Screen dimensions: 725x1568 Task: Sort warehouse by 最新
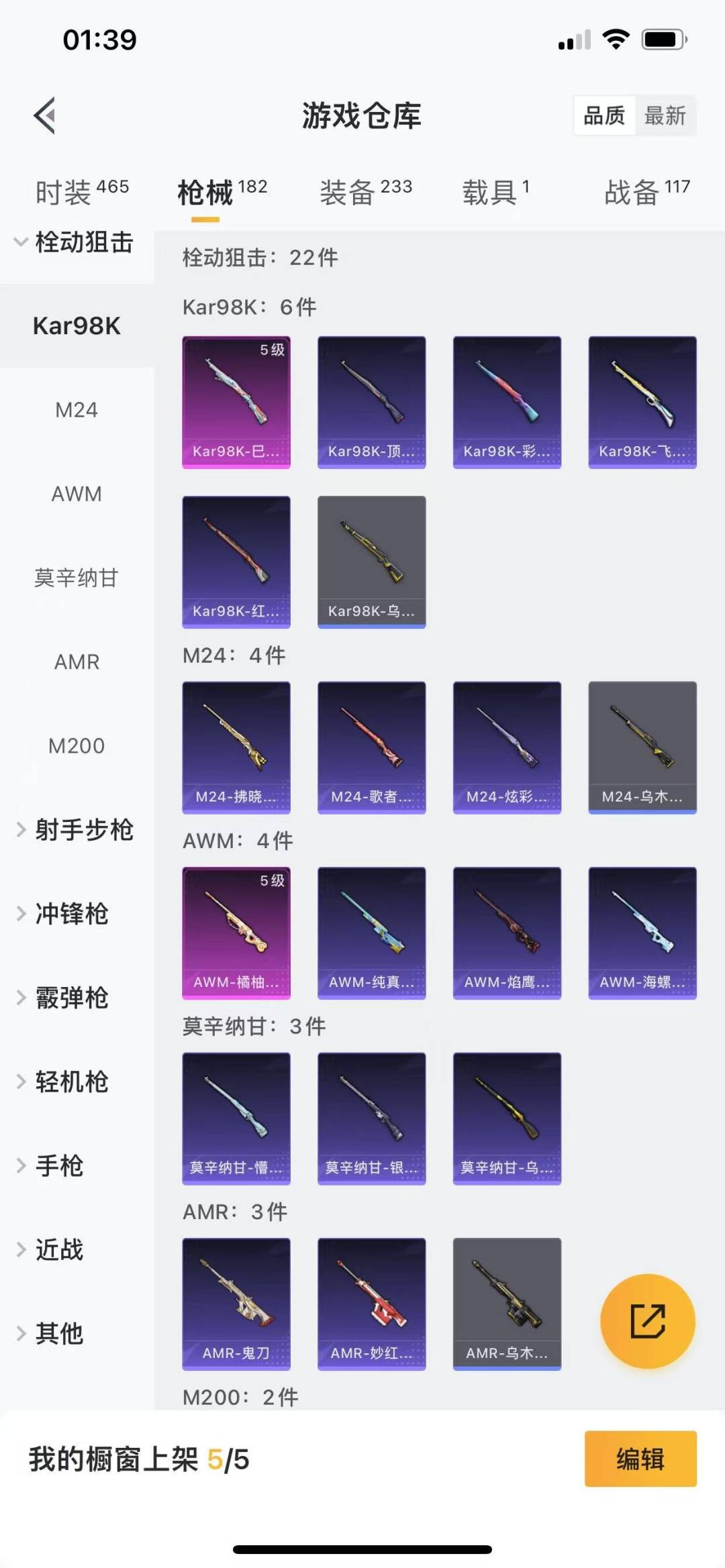point(665,115)
